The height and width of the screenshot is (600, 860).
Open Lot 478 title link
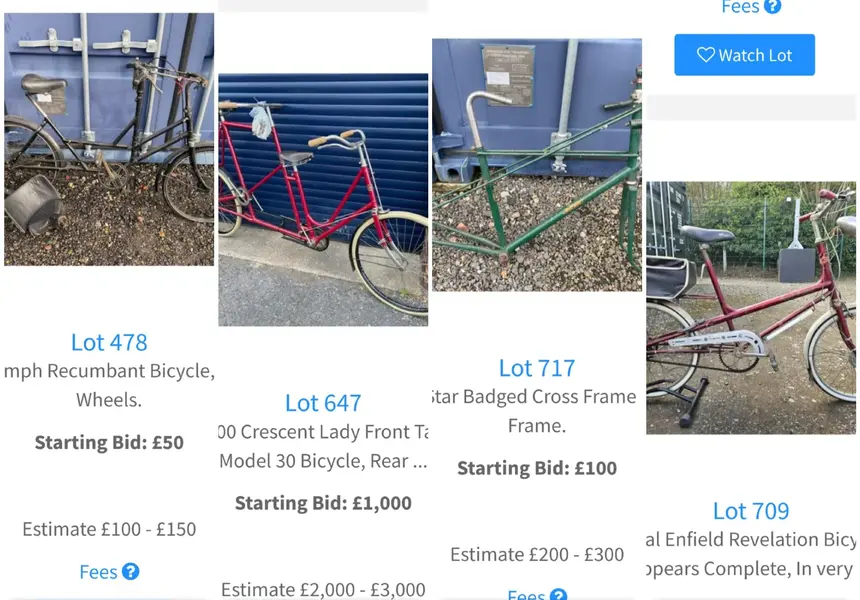(109, 342)
